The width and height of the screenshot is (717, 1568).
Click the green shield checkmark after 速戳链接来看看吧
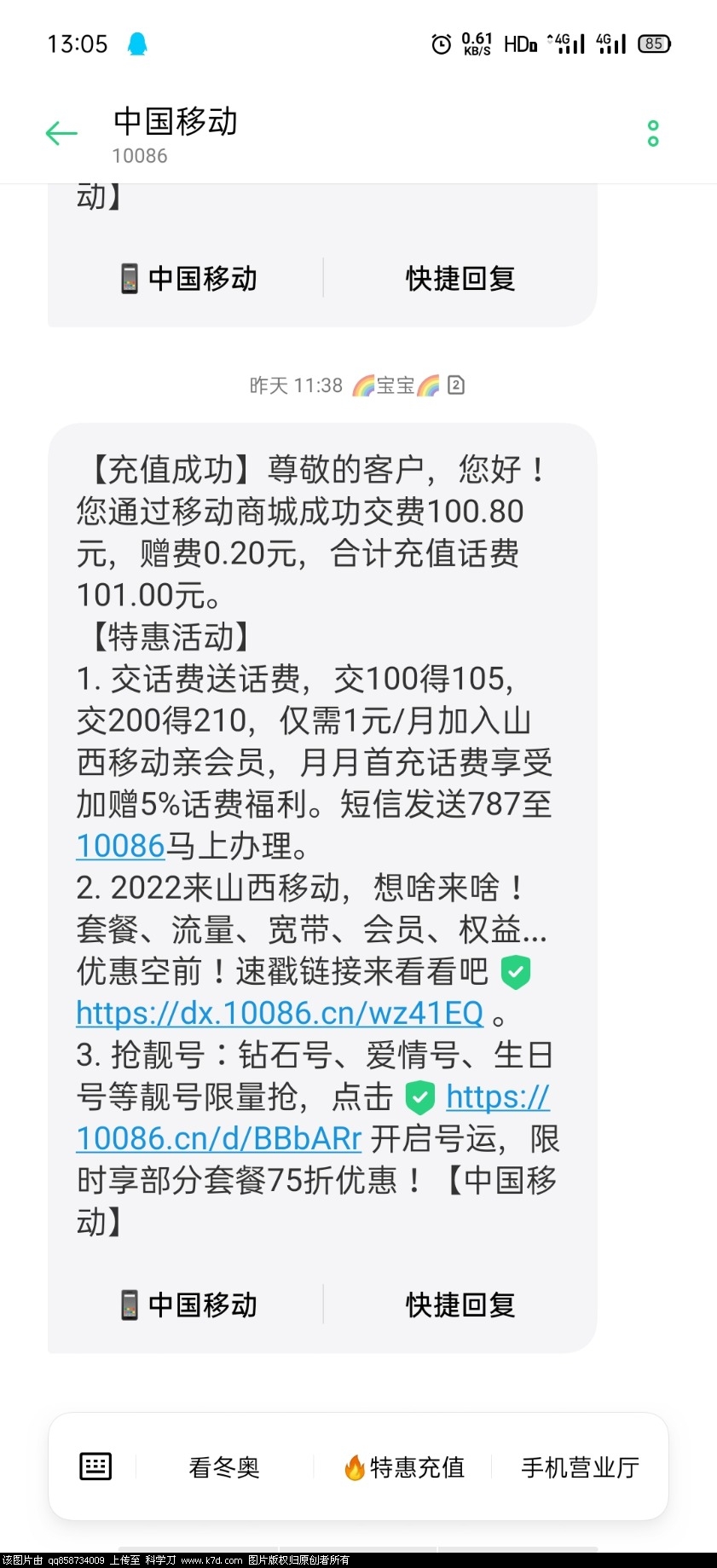(x=515, y=970)
